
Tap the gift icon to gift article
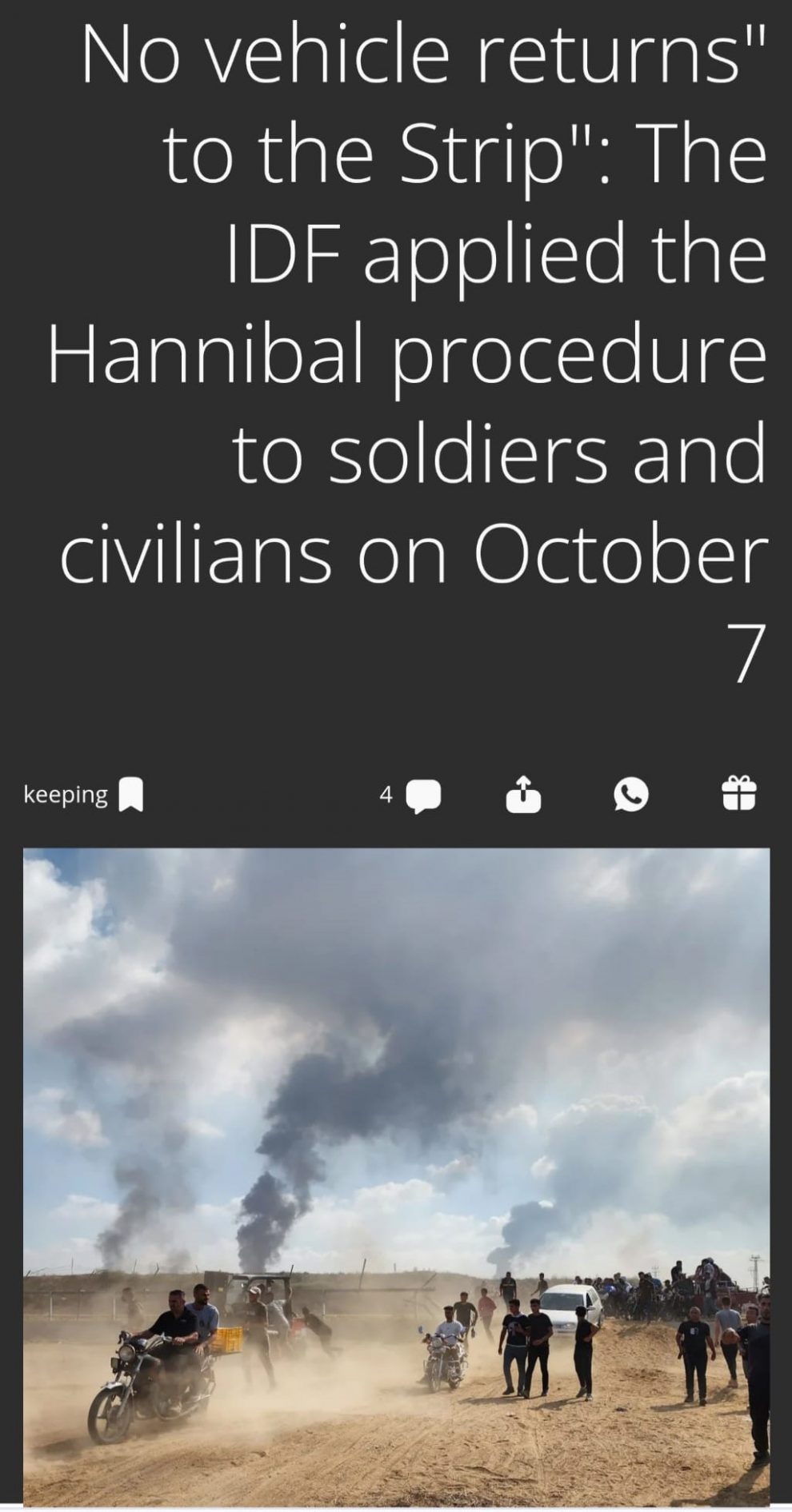[x=738, y=794]
